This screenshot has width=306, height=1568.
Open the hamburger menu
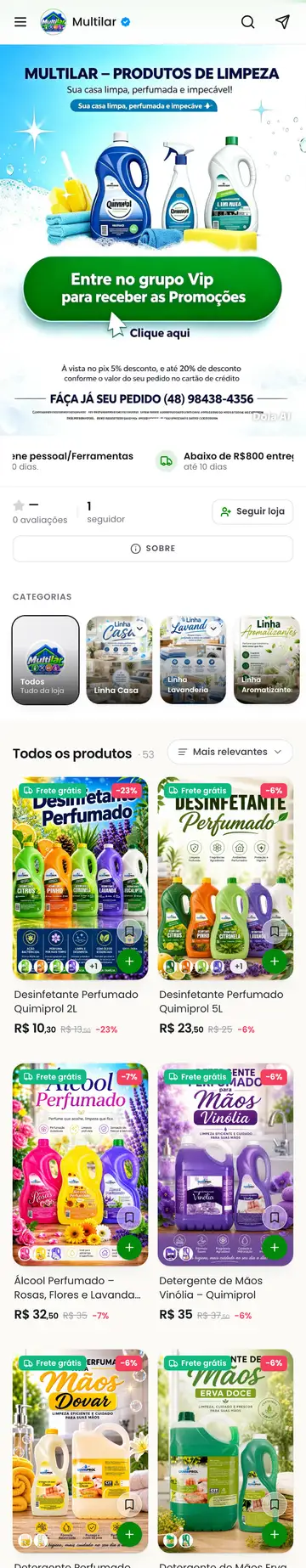(x=21, y=22)
